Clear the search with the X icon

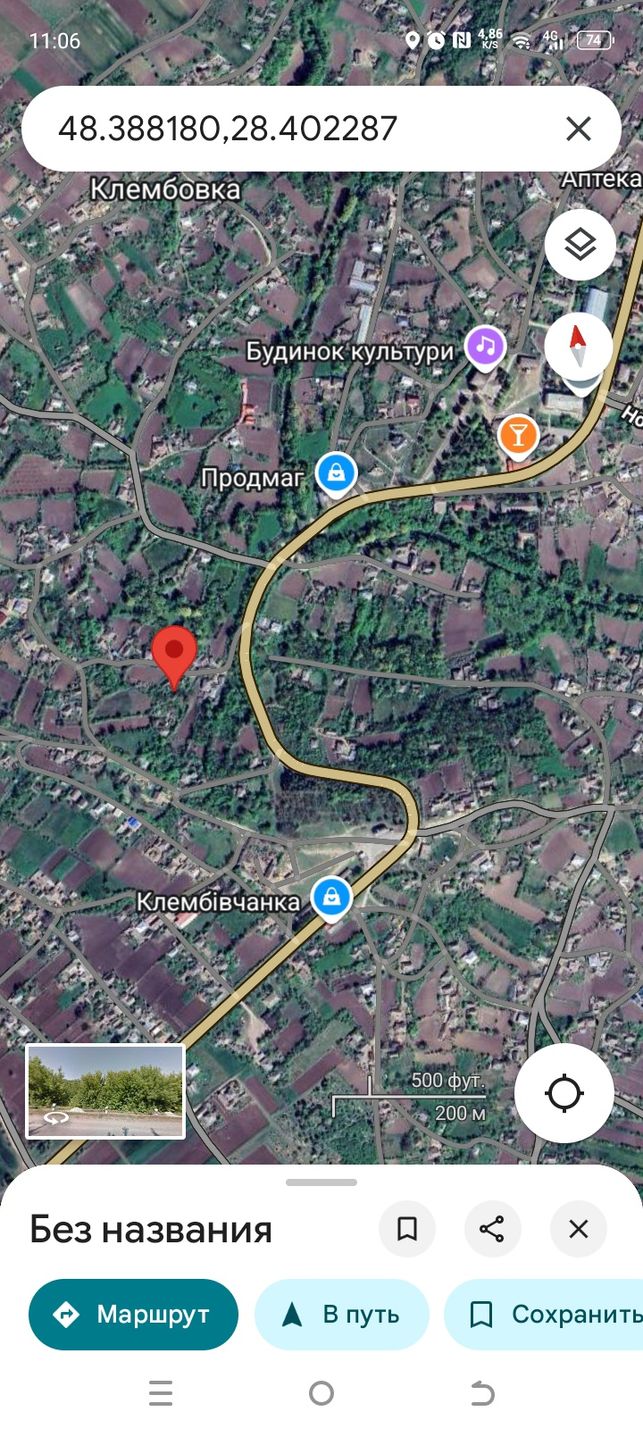tap(578, 128)
